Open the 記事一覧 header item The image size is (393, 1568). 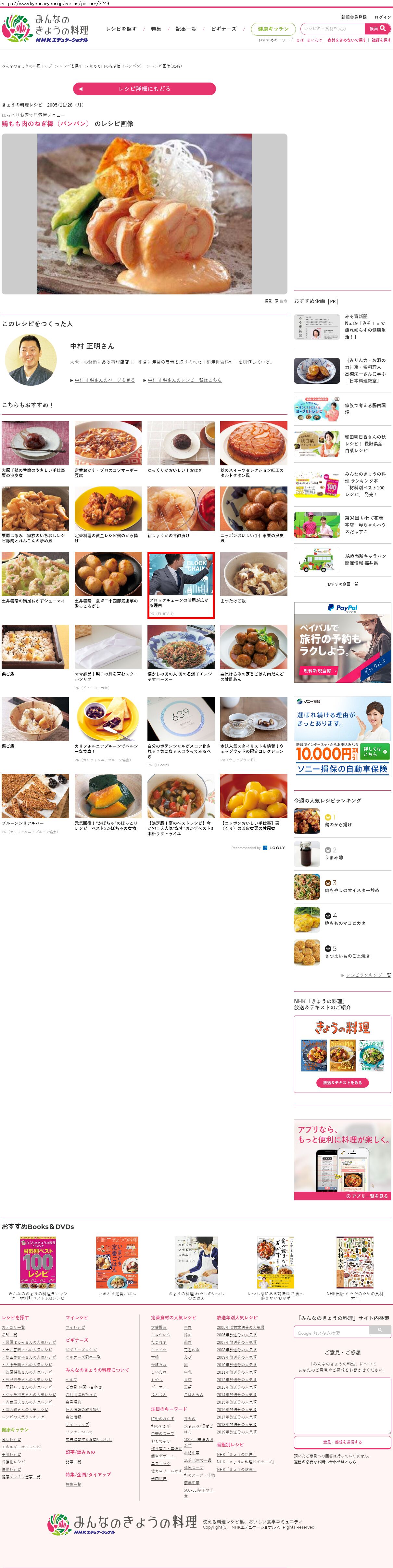point(185,29)
